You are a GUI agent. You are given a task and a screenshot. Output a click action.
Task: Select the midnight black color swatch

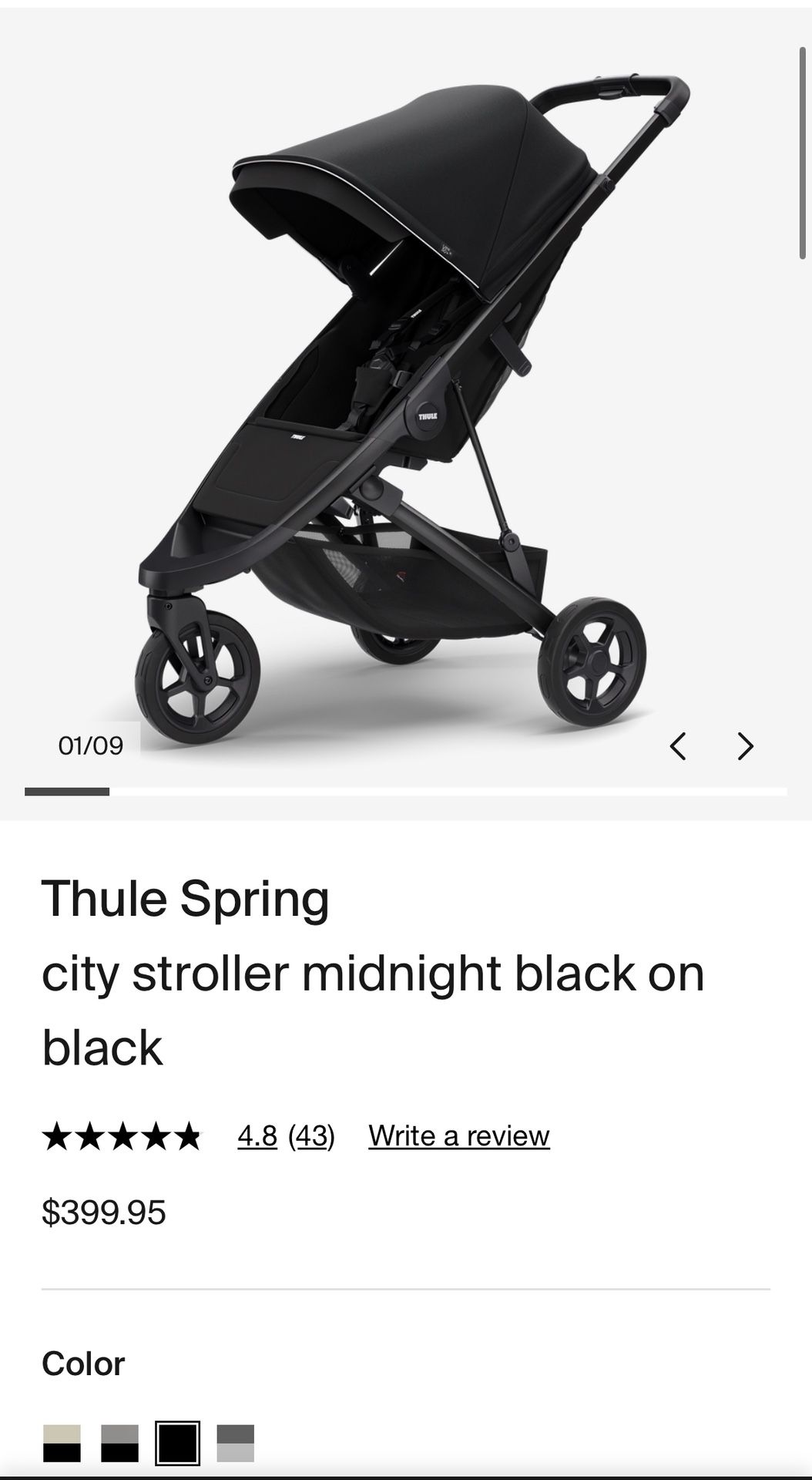point(177,1444)
